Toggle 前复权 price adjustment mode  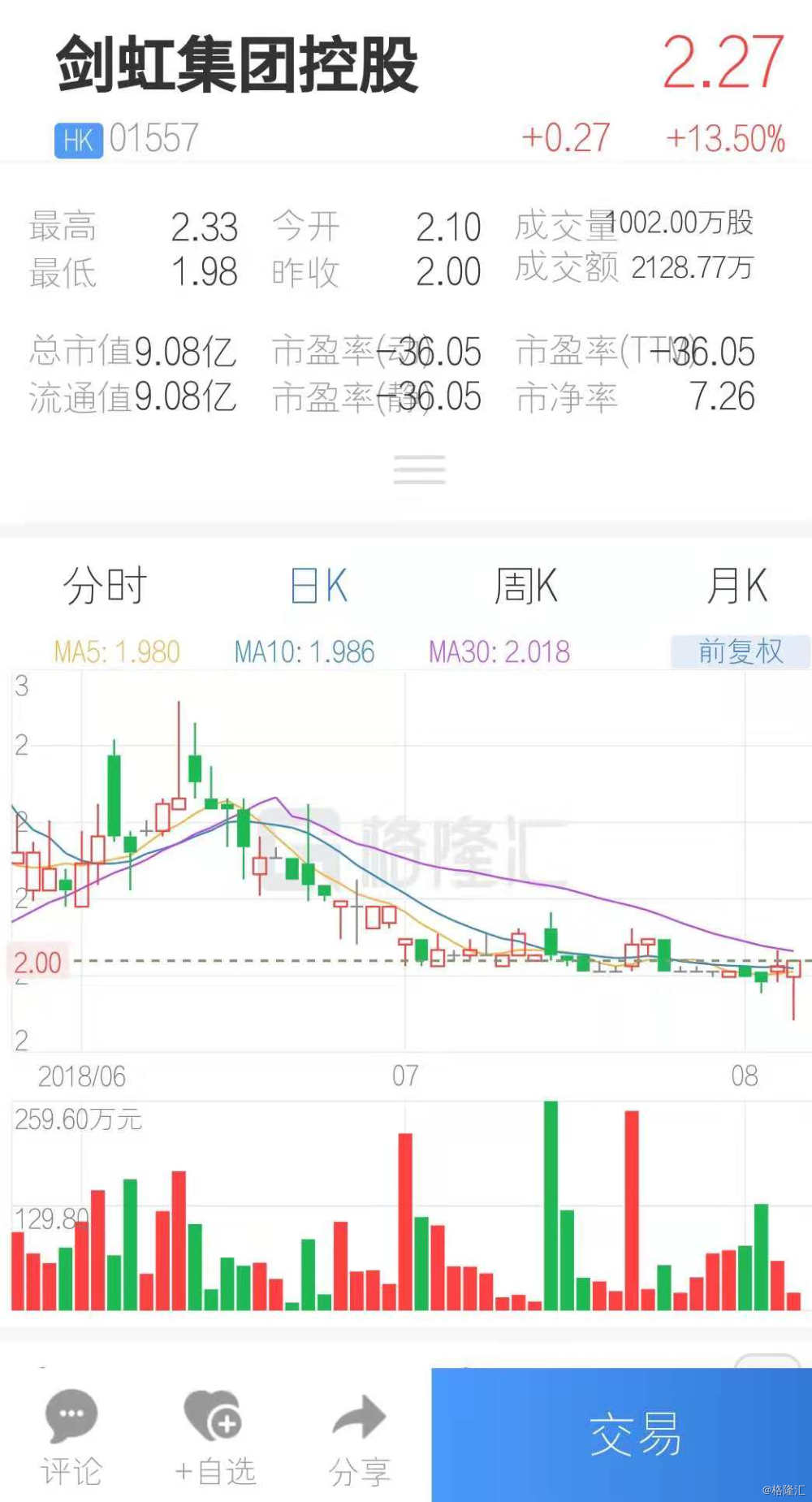tap(739, 651)
